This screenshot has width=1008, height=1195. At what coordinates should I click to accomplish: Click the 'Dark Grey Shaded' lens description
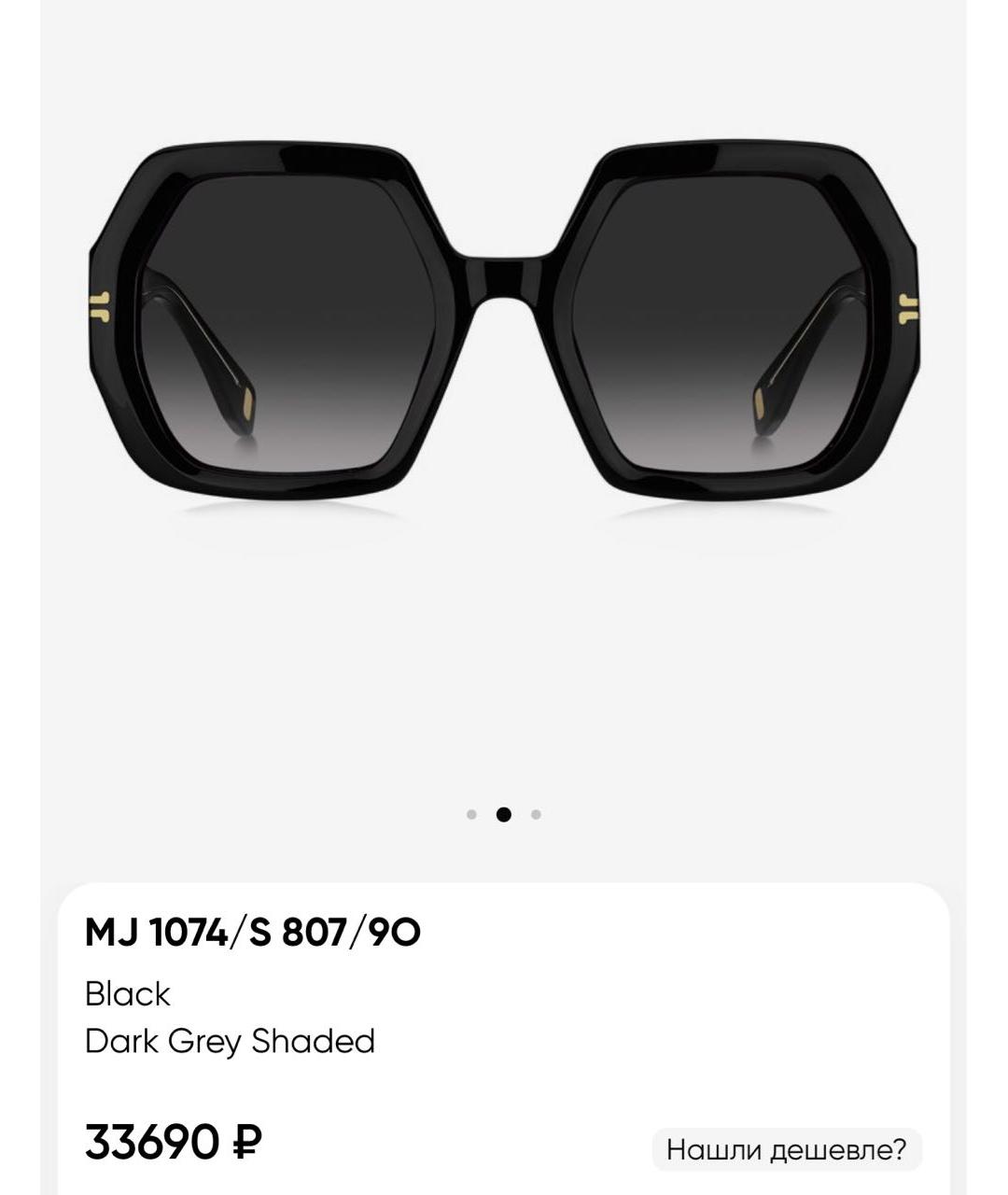click(x=229, y=1041)
